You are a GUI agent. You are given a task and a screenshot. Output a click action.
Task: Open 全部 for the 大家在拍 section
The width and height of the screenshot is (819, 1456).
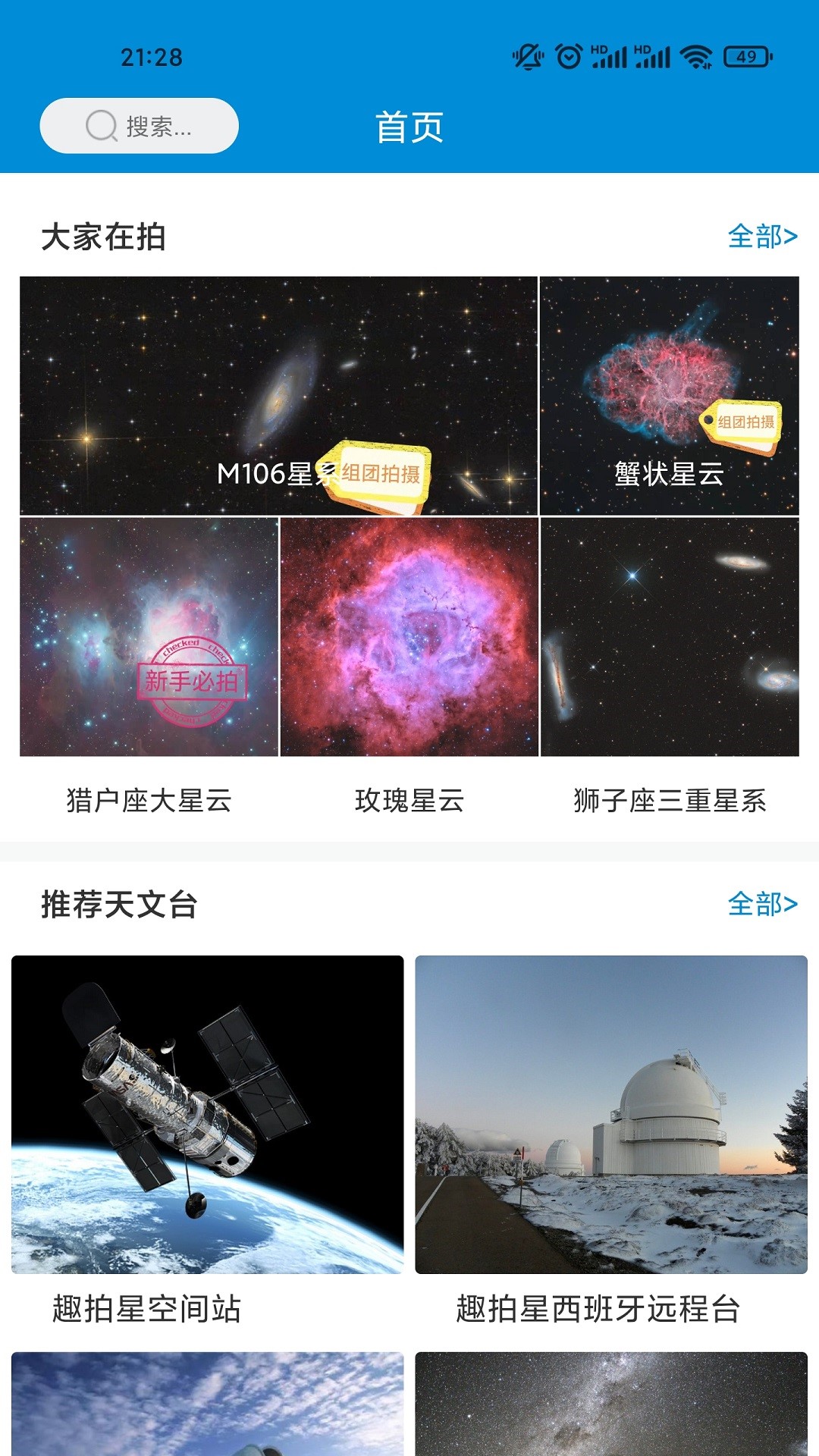tap(761, 237)
